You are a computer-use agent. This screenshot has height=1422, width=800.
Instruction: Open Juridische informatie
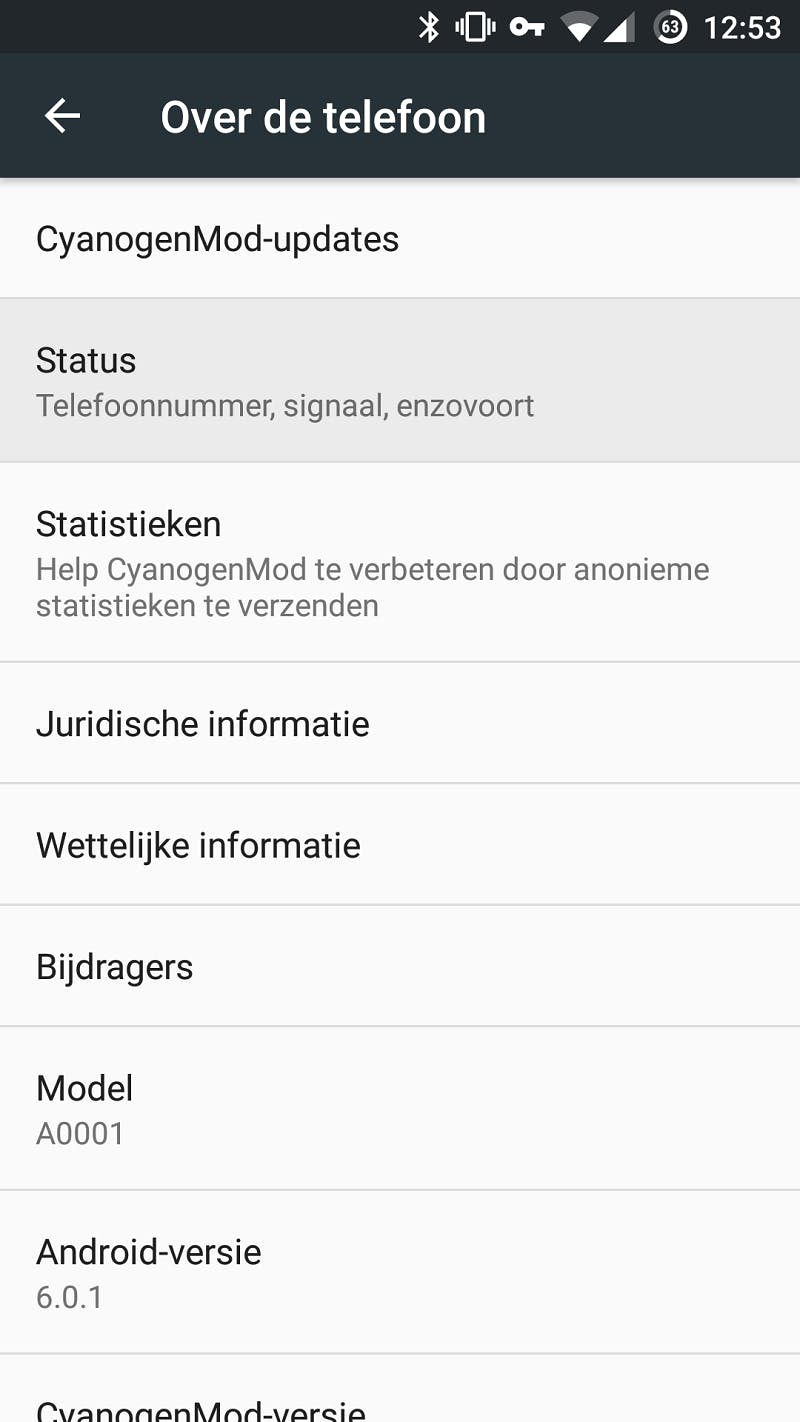400,723
